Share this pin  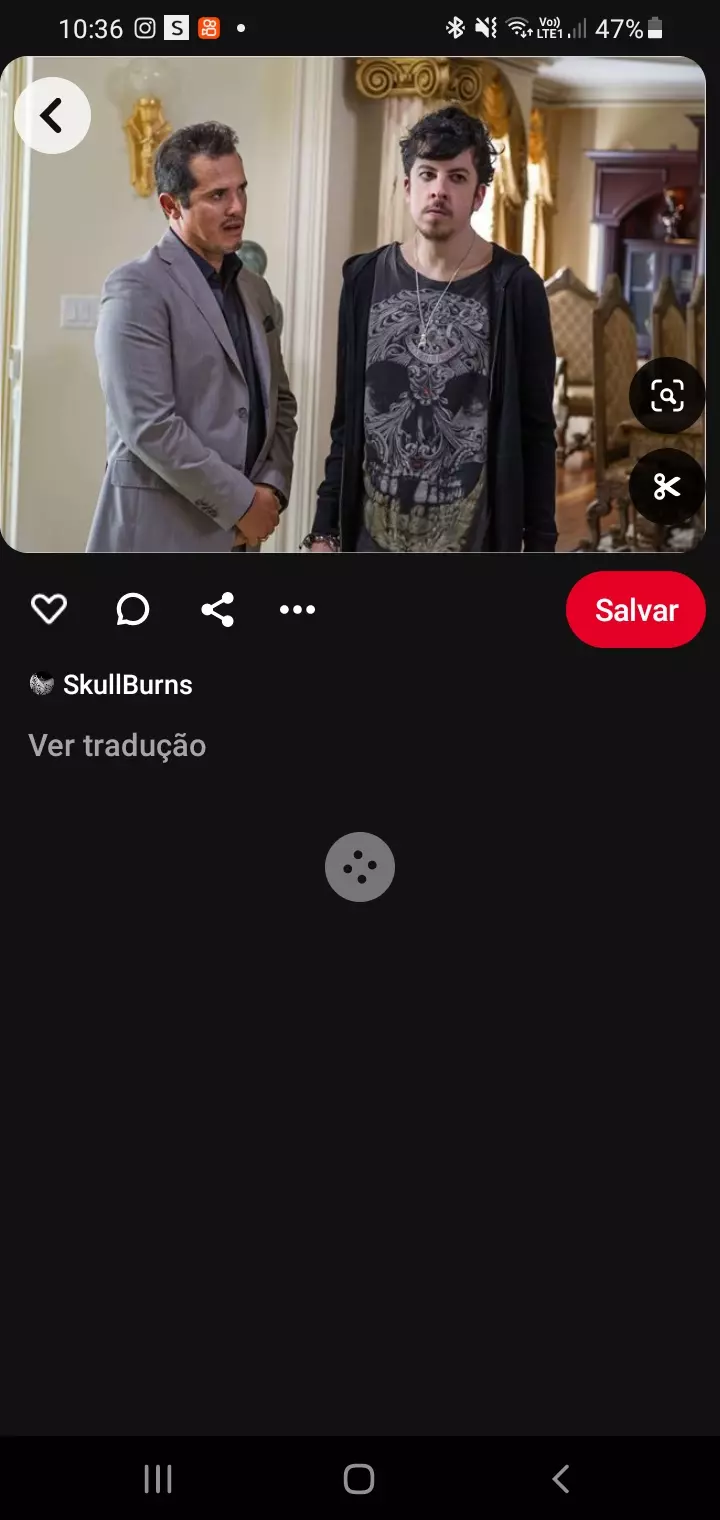click(217, 609)
